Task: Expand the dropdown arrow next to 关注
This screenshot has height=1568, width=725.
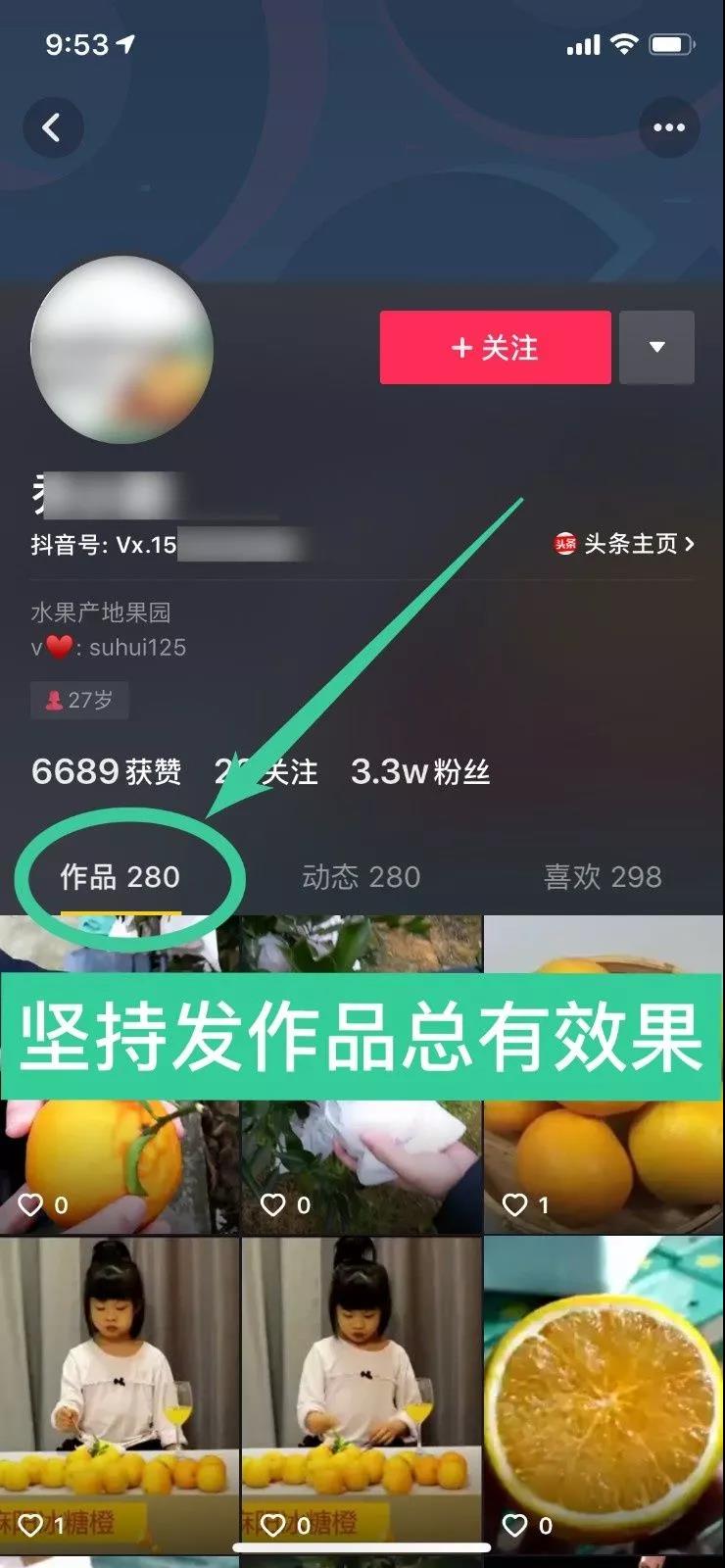Action: click(x=657, y=348)
